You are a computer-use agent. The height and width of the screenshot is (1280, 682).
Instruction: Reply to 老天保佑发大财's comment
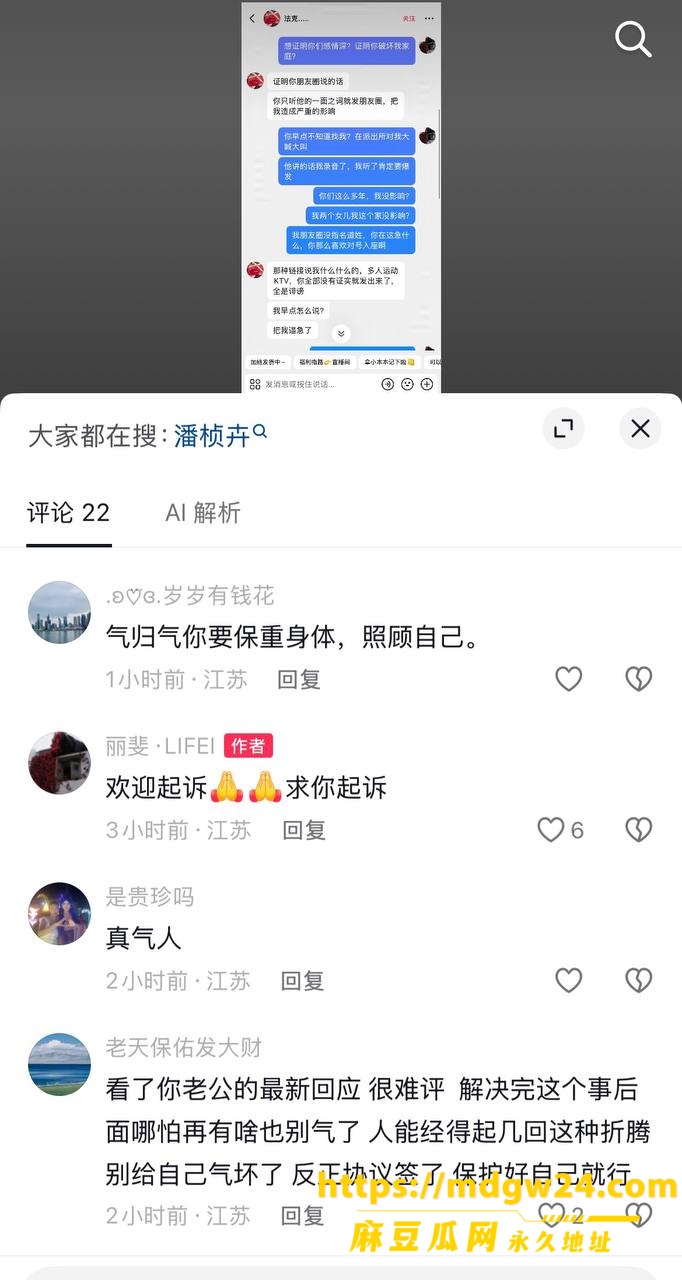click(303, 1215)
